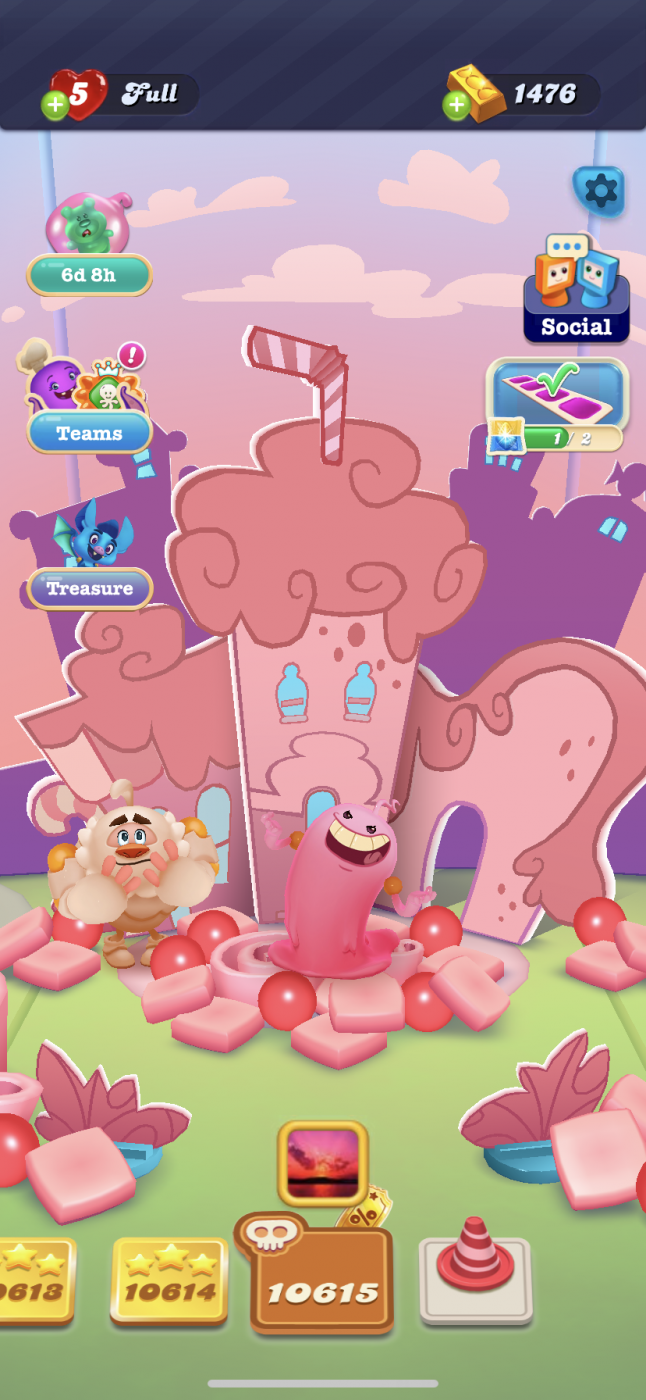Open the sunset picture tile
Image resolution: width=646 pixels, height=1400 pixels.
(322, 1163)
